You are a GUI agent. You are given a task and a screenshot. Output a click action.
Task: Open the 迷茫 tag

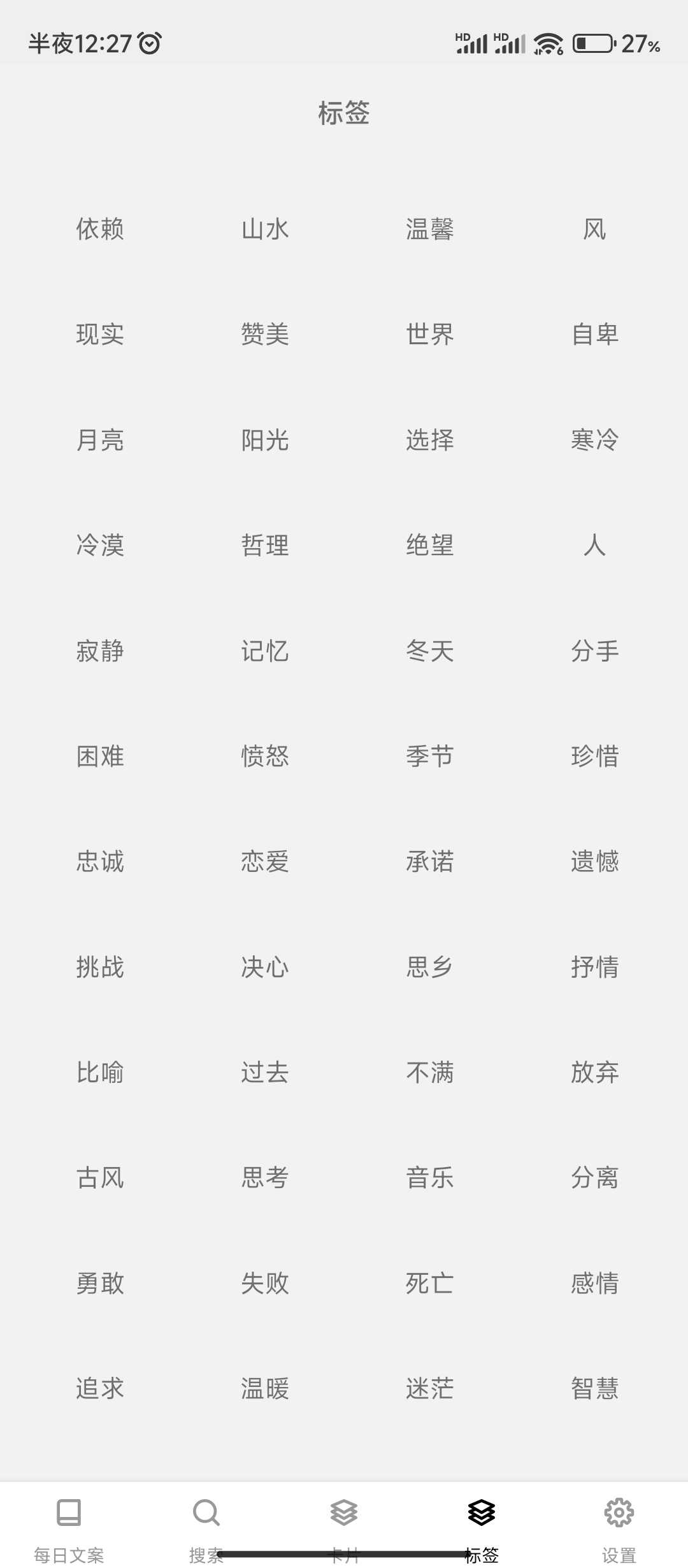click(x=430, y=1388)
